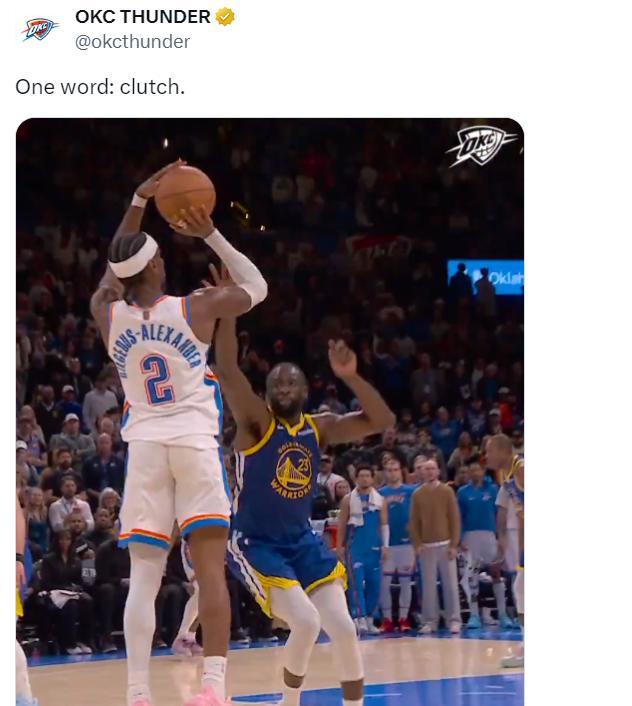Open the clutch shot video in the tweet

(270, 411)
